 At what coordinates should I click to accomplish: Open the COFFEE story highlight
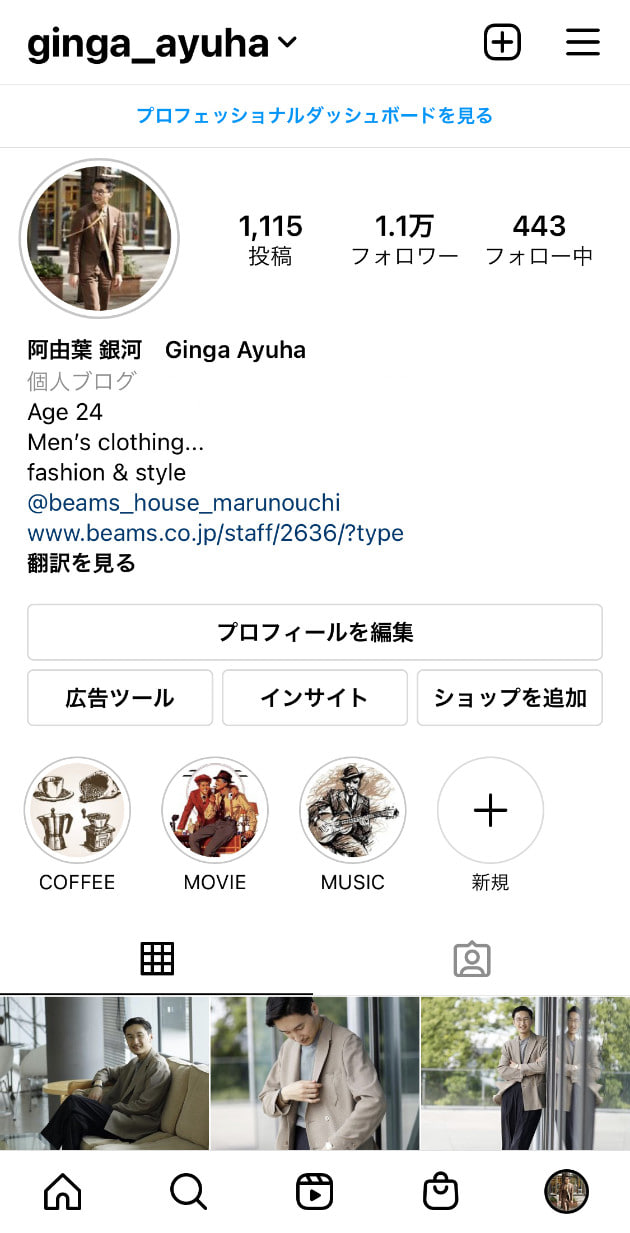tap(77, 810)
